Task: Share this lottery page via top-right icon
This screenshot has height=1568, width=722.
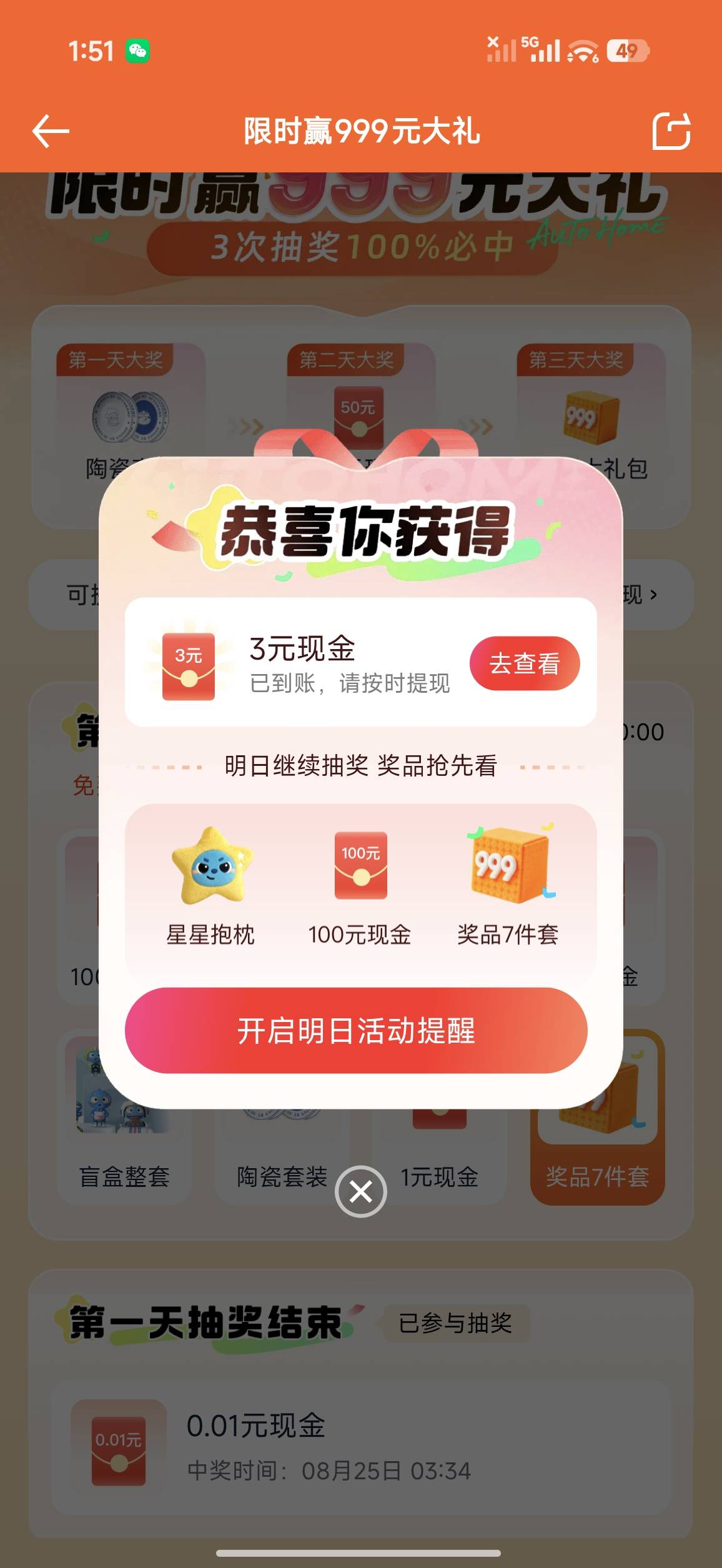Action: click(x=671, y=131)
